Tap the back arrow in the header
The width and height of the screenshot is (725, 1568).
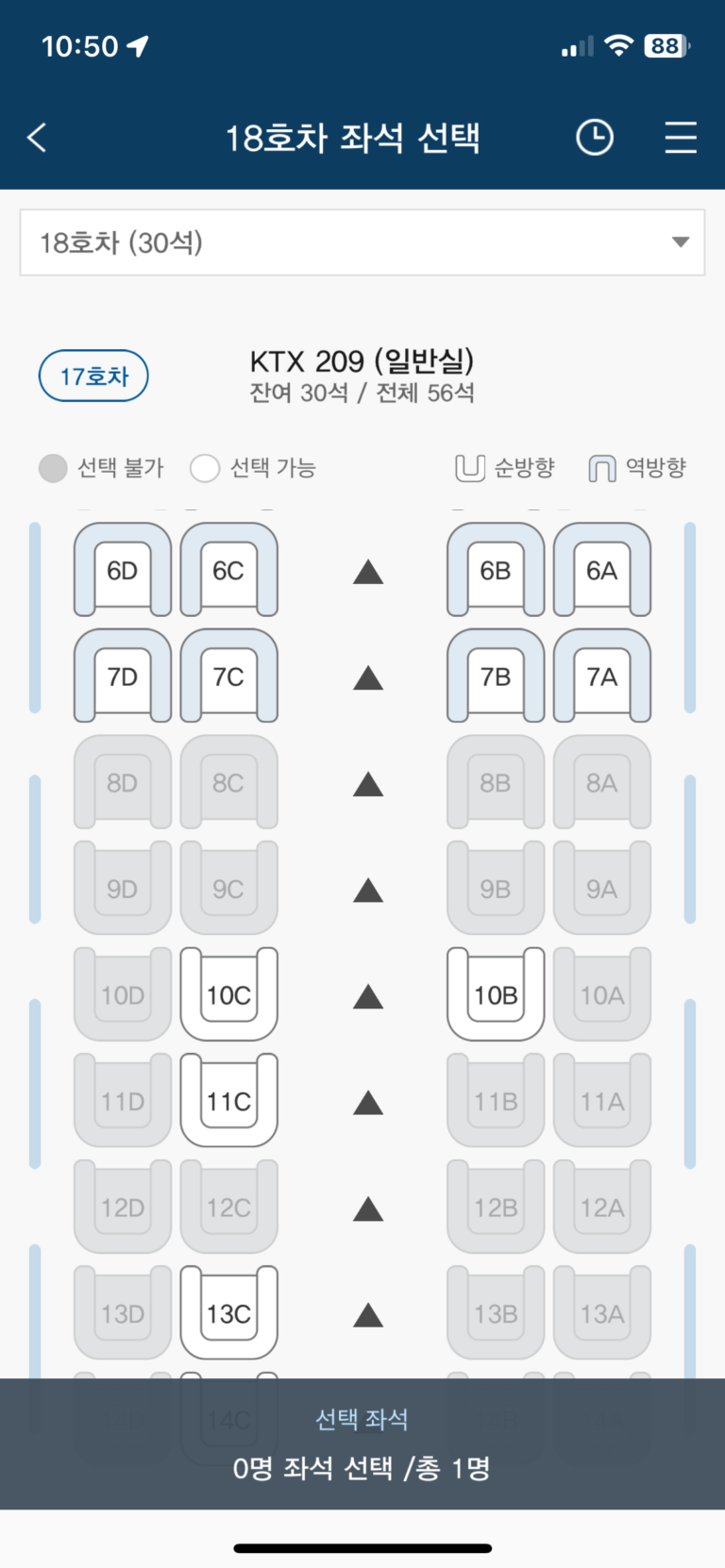click(36, 137)
